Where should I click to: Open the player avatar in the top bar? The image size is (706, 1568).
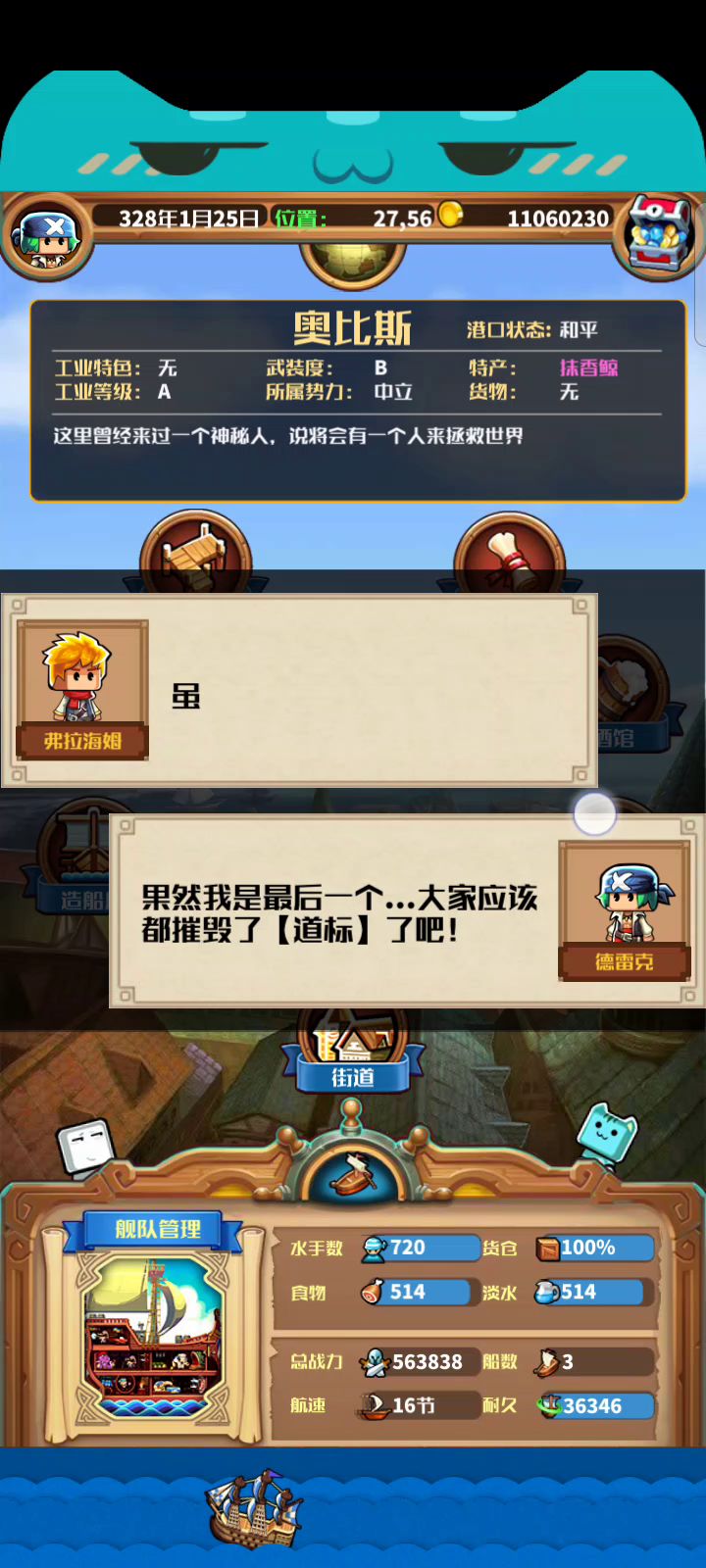point(51,236)
